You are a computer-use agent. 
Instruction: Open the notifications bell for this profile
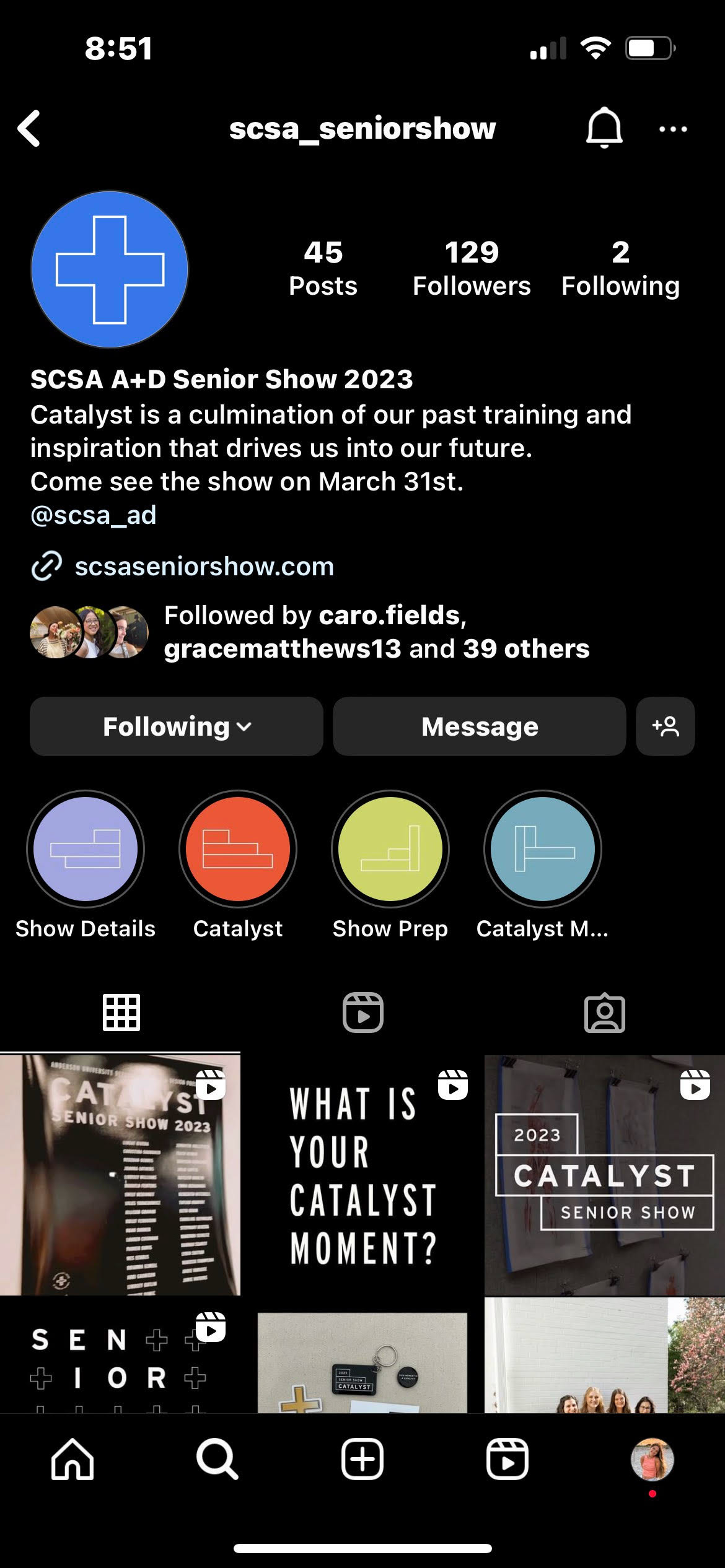[x=604, y=128]
